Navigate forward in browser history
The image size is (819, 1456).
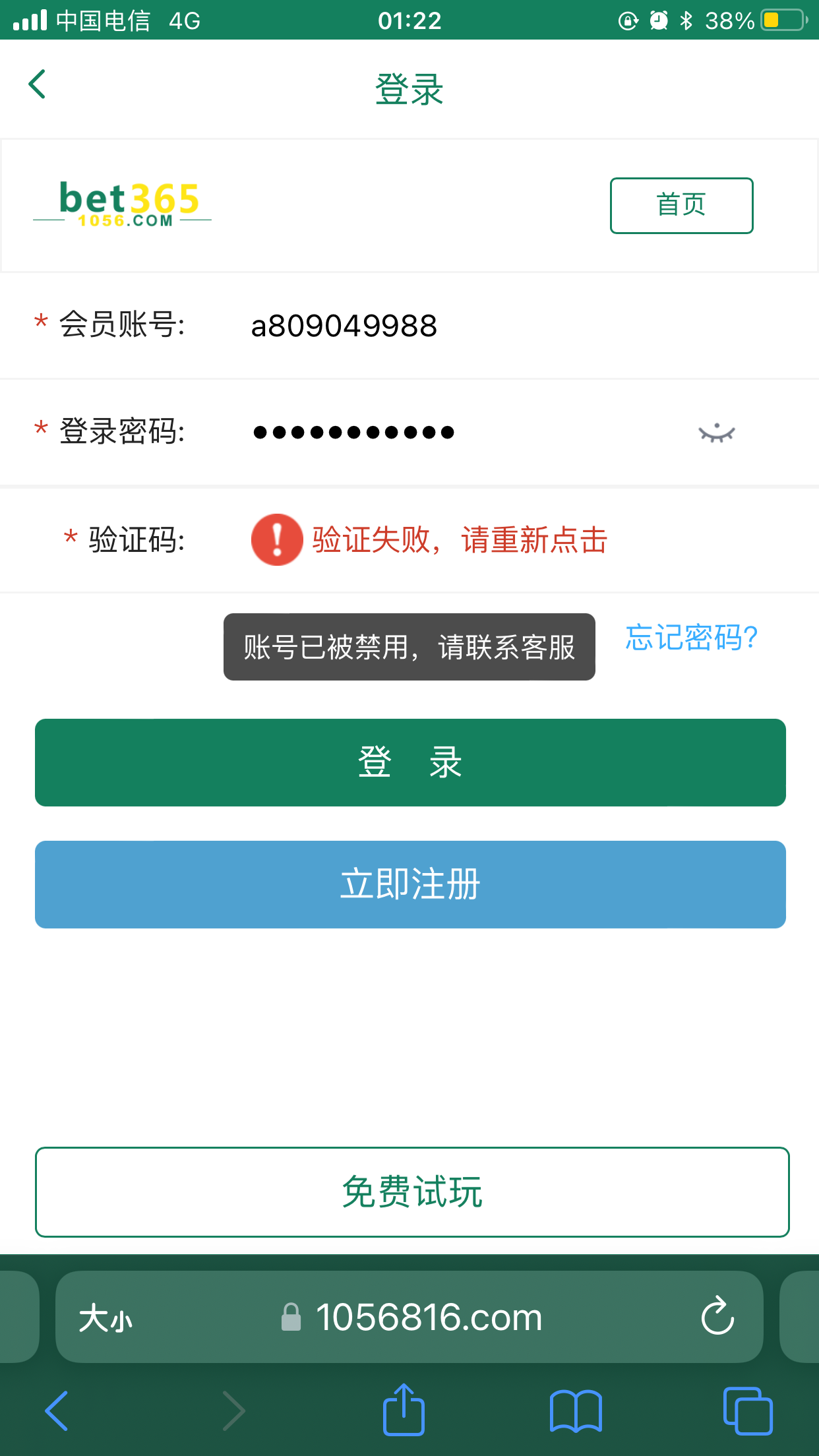coord(234,1410)
